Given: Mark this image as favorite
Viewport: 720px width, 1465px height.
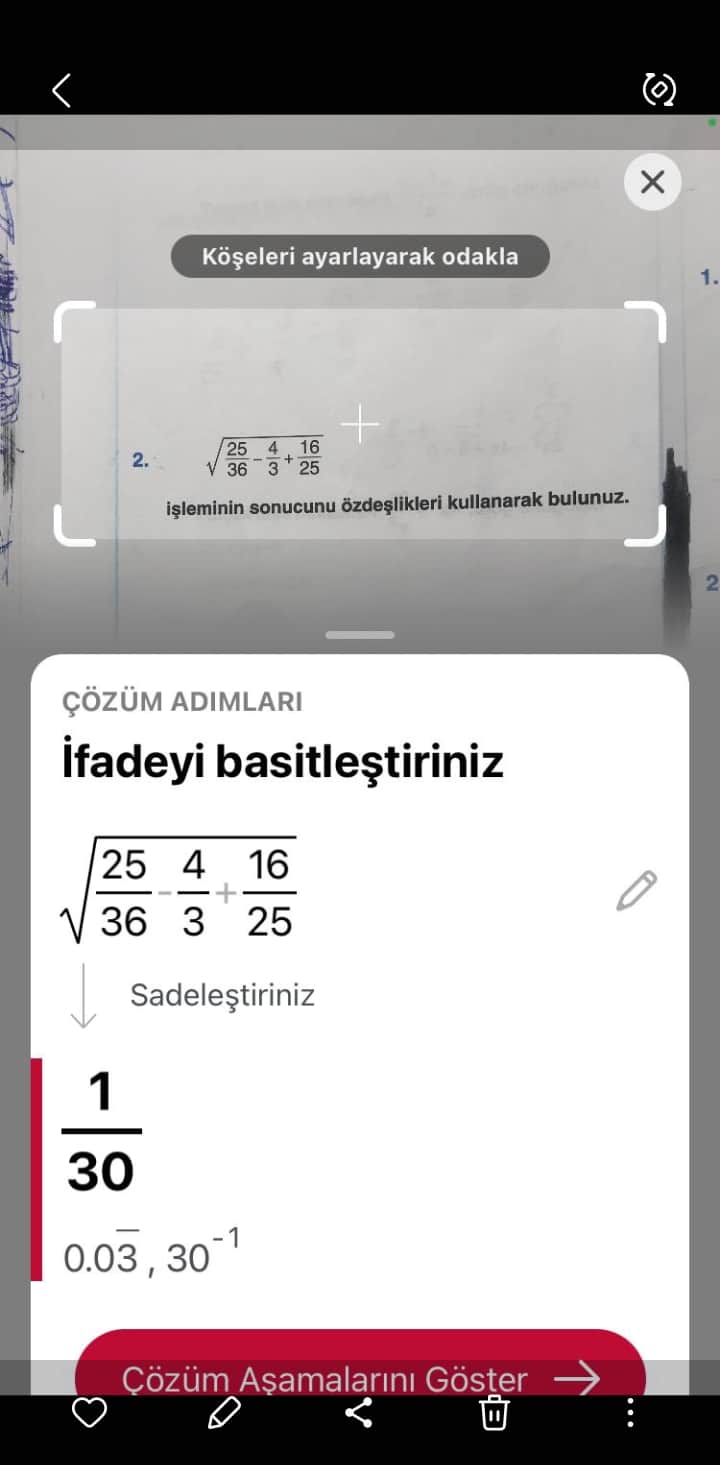Looking at the screenshot, I should point(90,1413).
